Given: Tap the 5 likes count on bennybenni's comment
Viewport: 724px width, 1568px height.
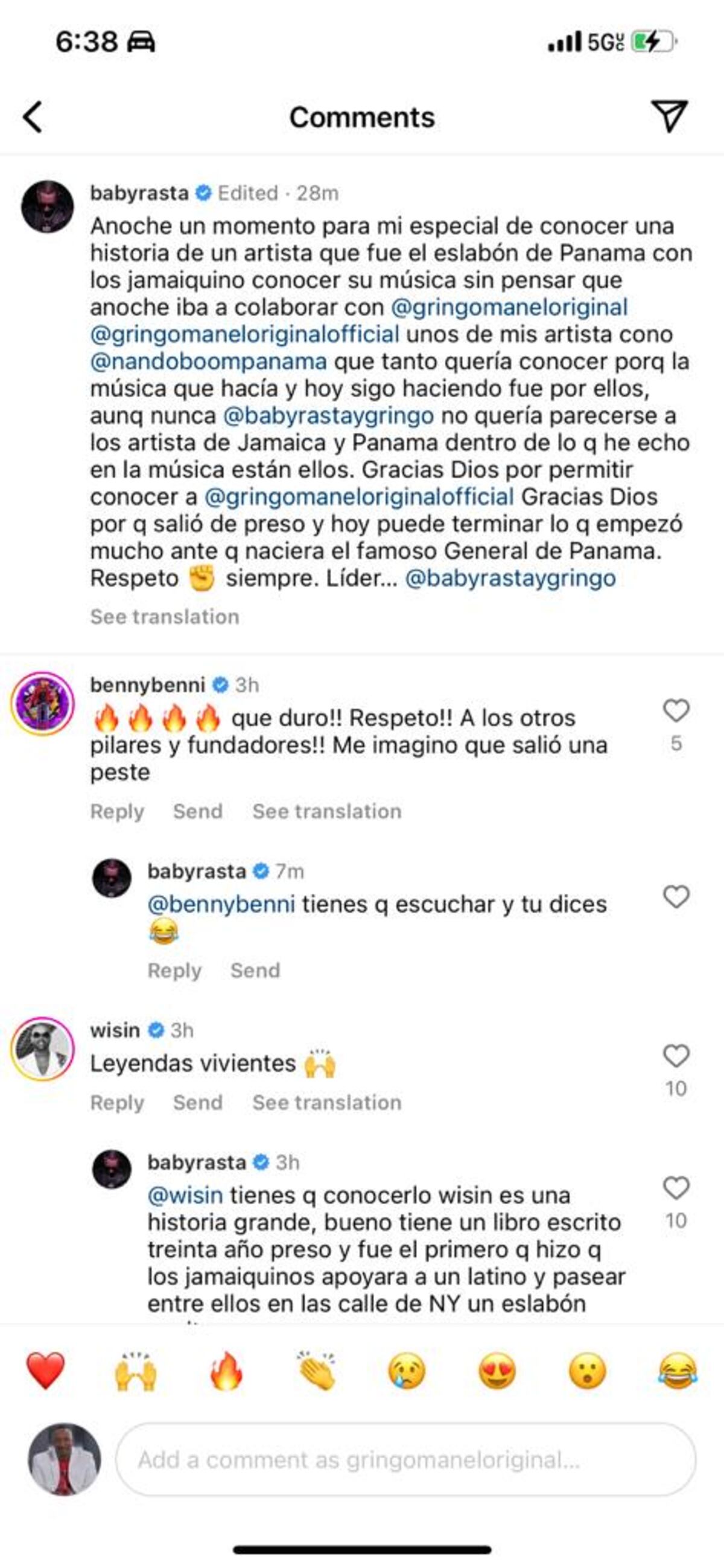Looking at the screenshot, I should pos(676,744).
